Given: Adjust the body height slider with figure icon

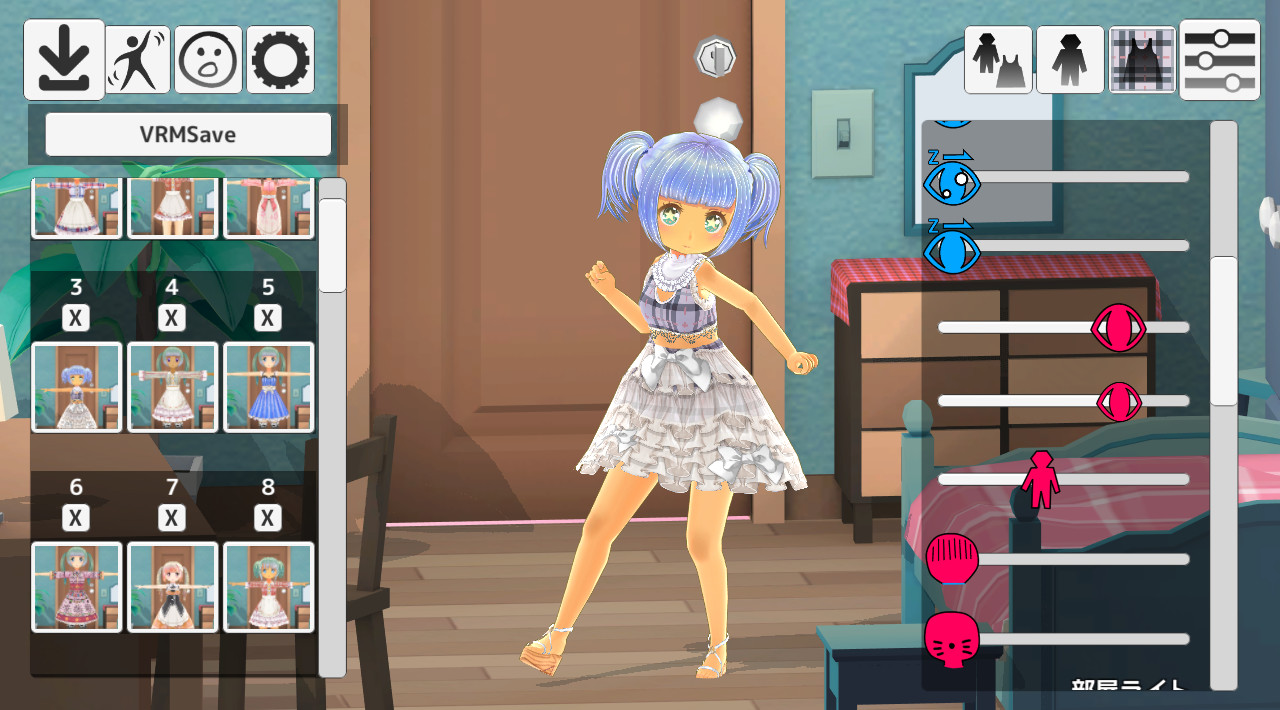Looking at the screenshot, I should click(1040, 479).
